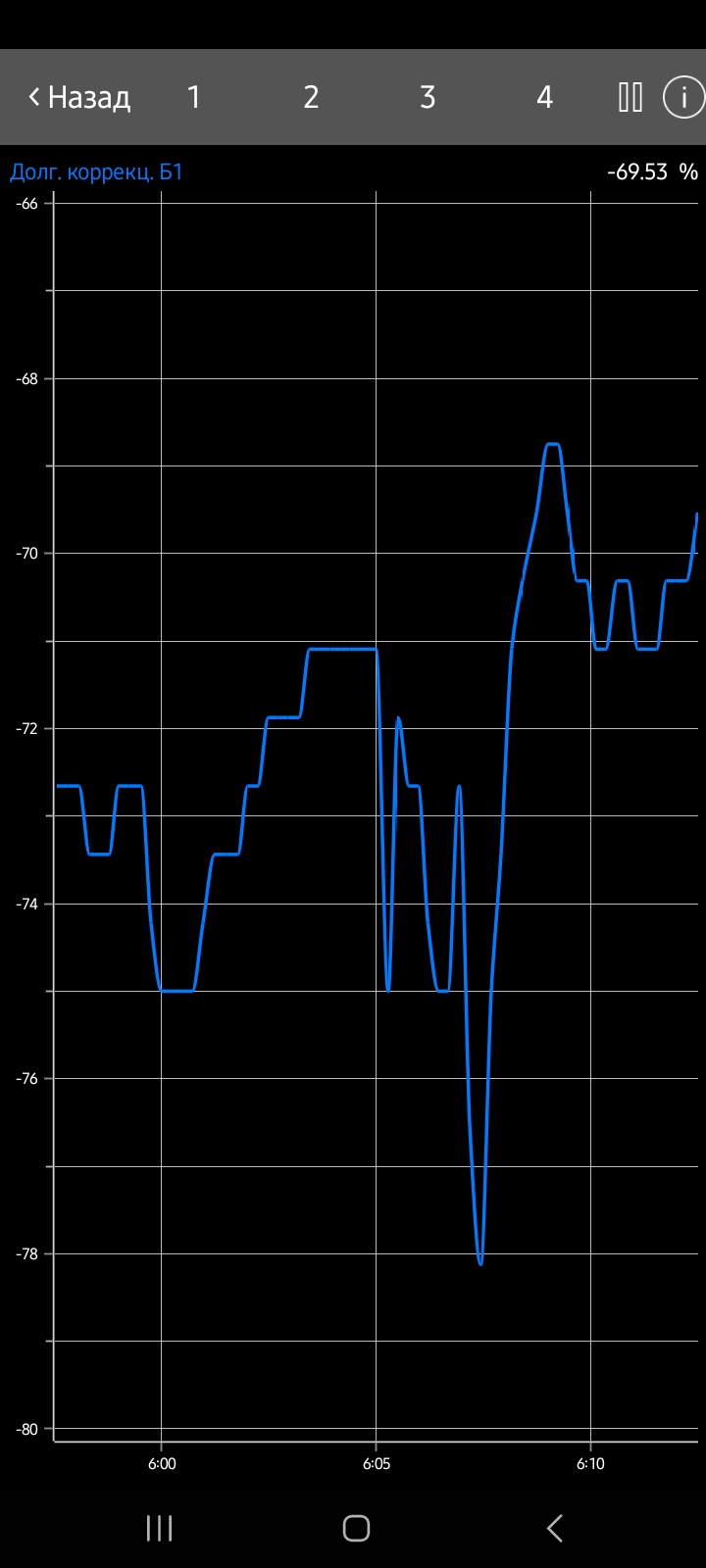
Task: Switch to graph page 3
Action: point(428,97)
